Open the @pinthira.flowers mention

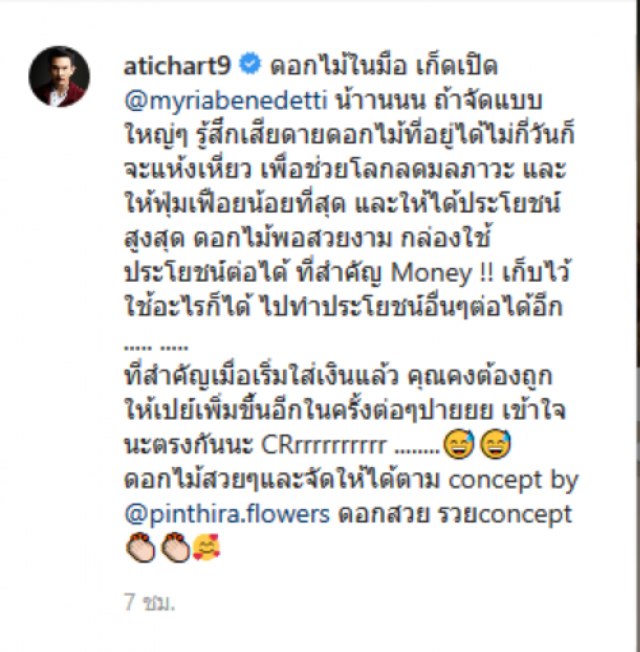[x=216, y=515]
